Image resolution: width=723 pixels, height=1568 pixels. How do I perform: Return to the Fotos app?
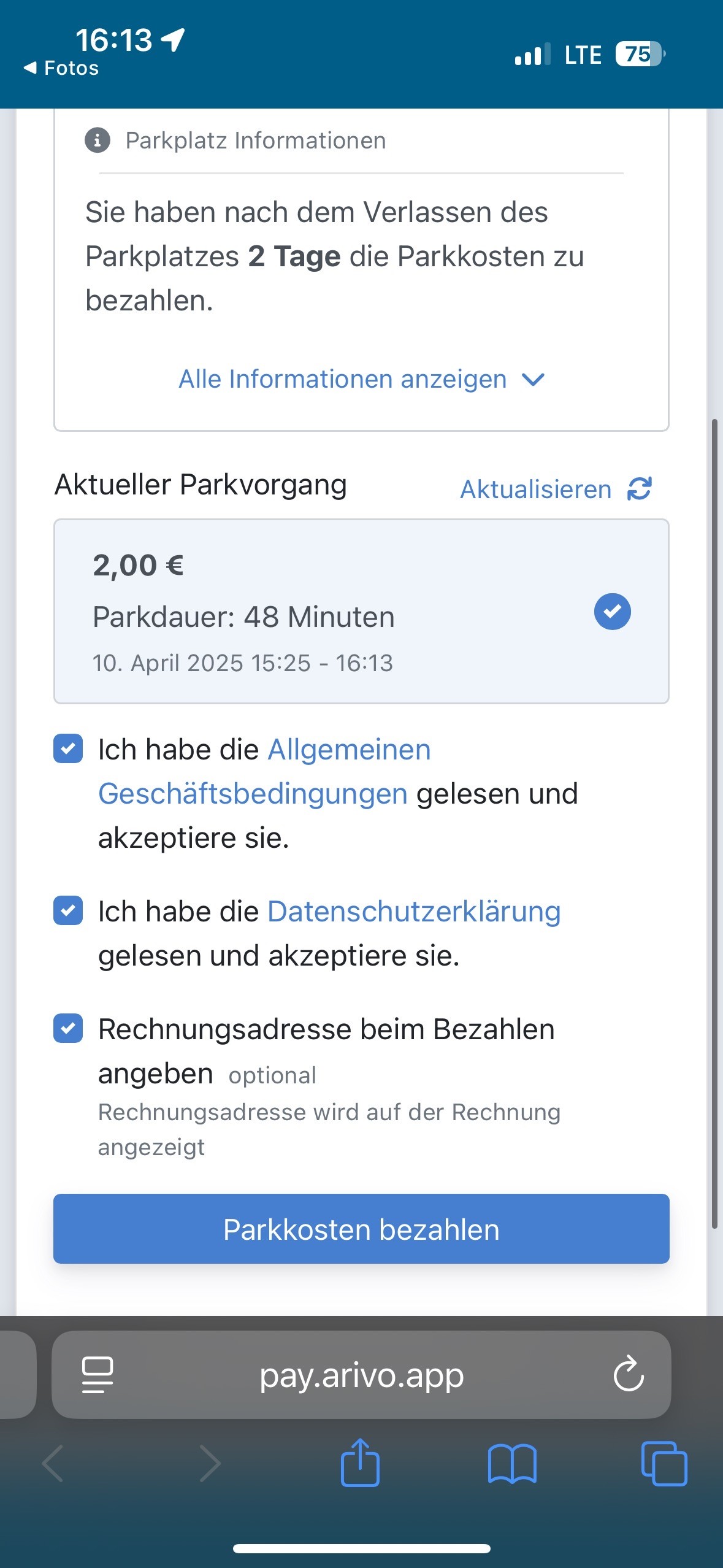pyautogui.click(x=61, y=68)
